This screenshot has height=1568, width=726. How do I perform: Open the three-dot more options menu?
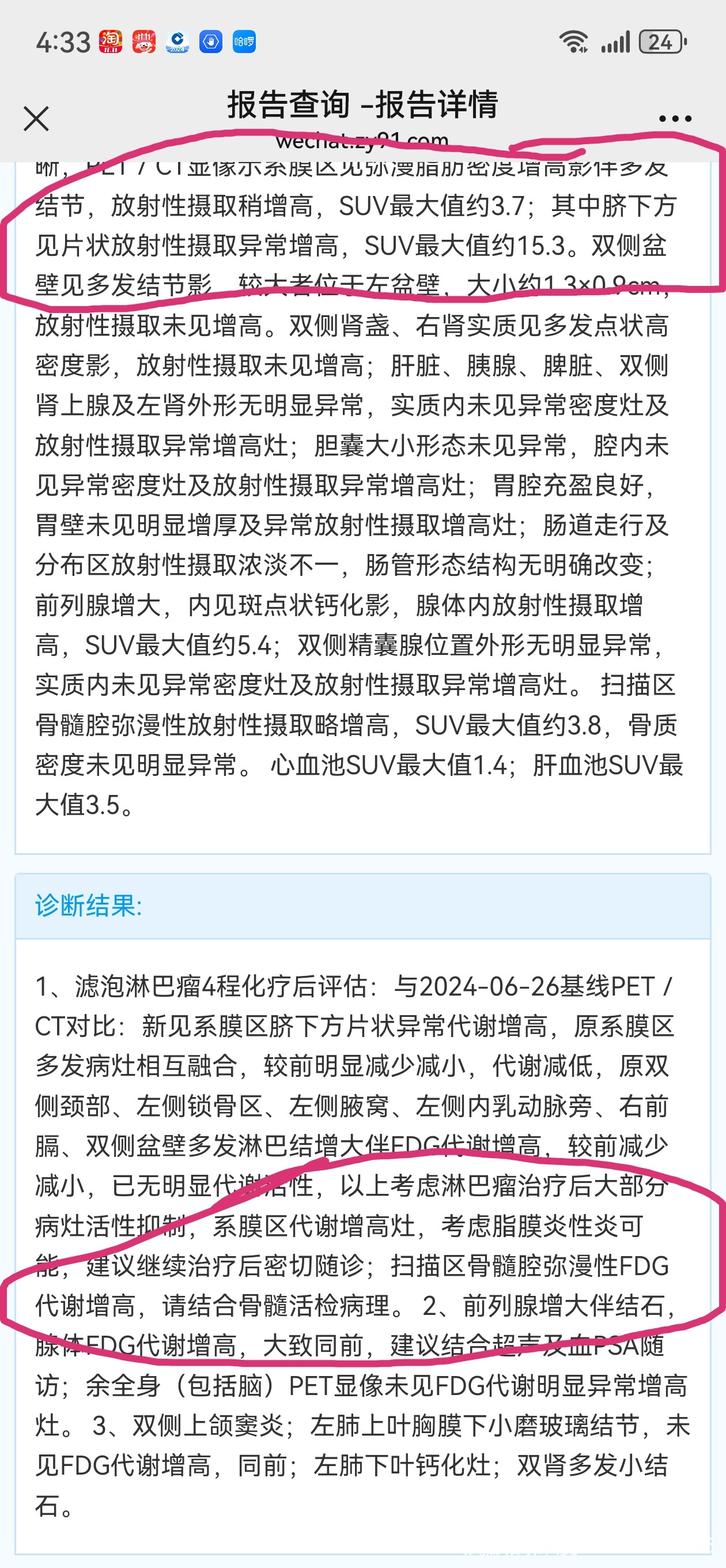pos(675,119)
